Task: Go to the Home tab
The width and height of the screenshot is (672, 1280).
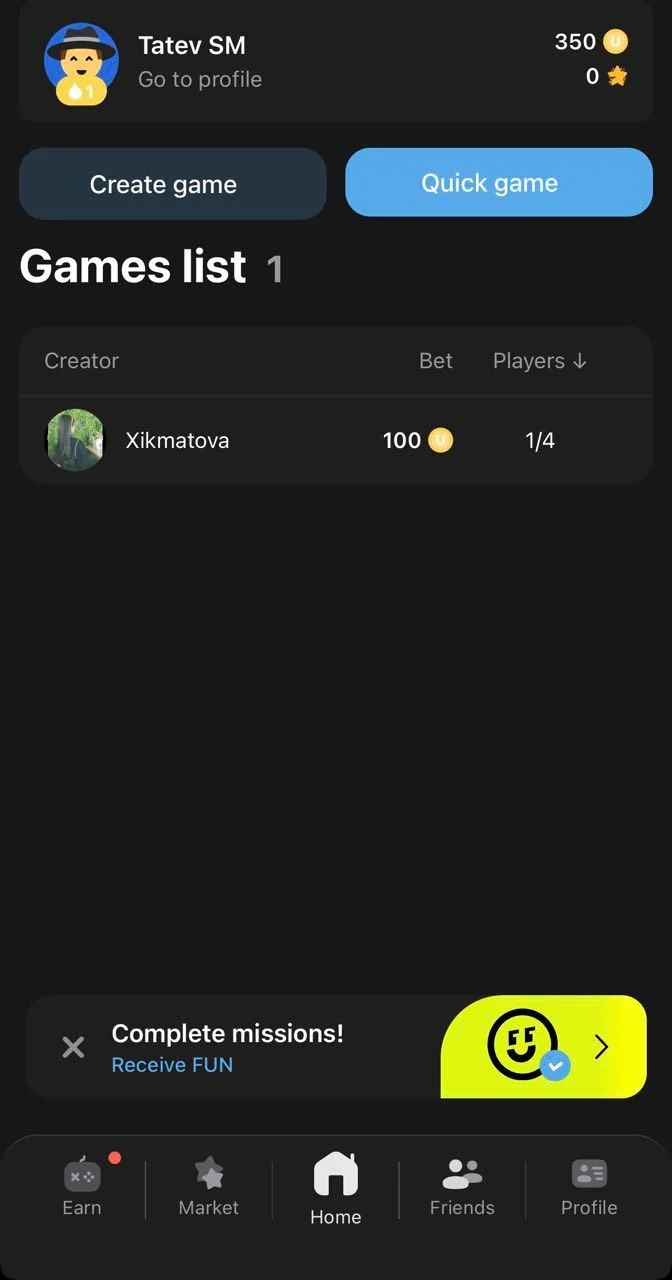Action: point(336,1190)
